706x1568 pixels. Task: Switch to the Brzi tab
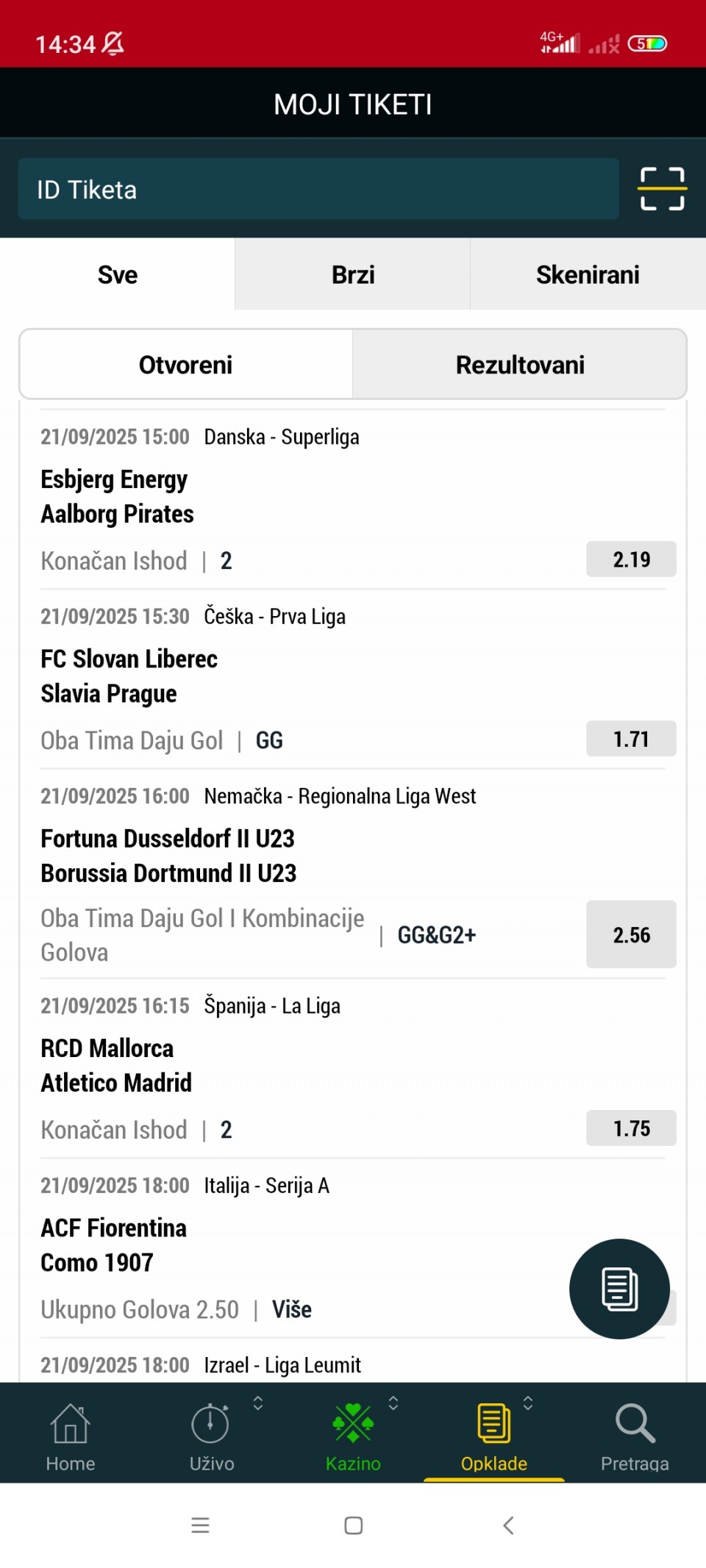click(x=353, y=275)
